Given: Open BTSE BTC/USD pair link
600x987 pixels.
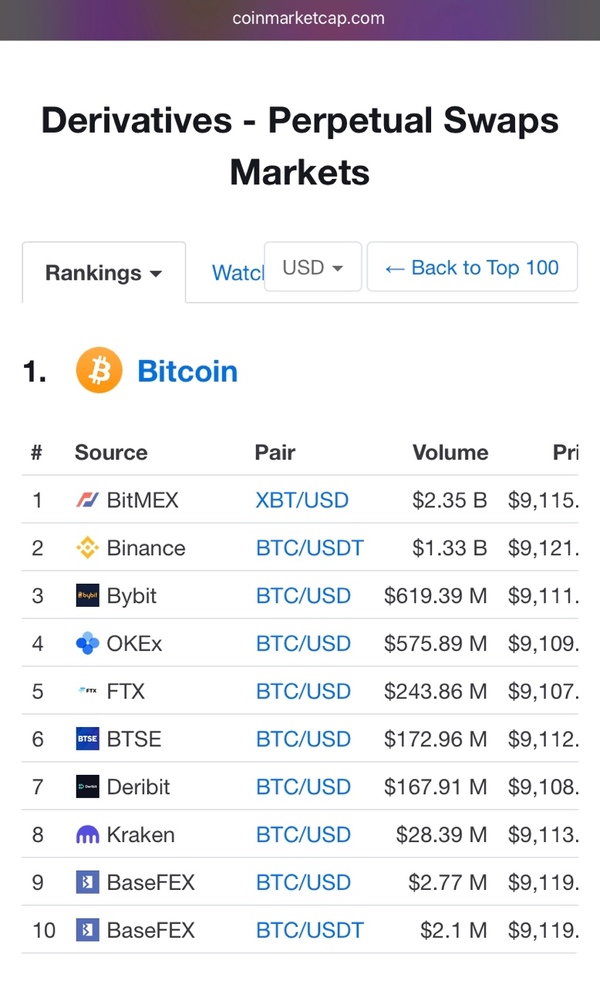Looking at the screenshot, I should click(x=303, y=739).
